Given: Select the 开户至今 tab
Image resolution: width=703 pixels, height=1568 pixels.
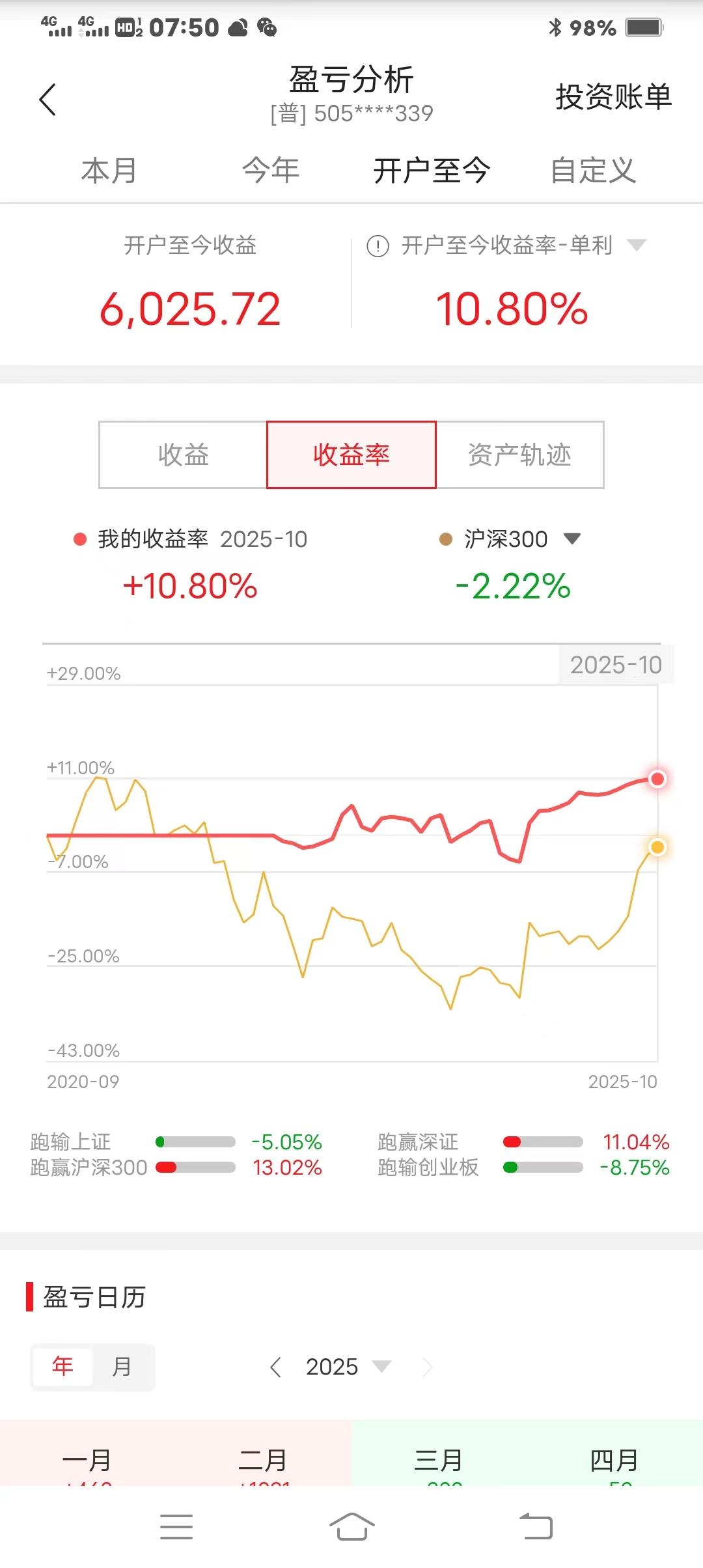Looking at the screenshot, I should pos(432,171).
